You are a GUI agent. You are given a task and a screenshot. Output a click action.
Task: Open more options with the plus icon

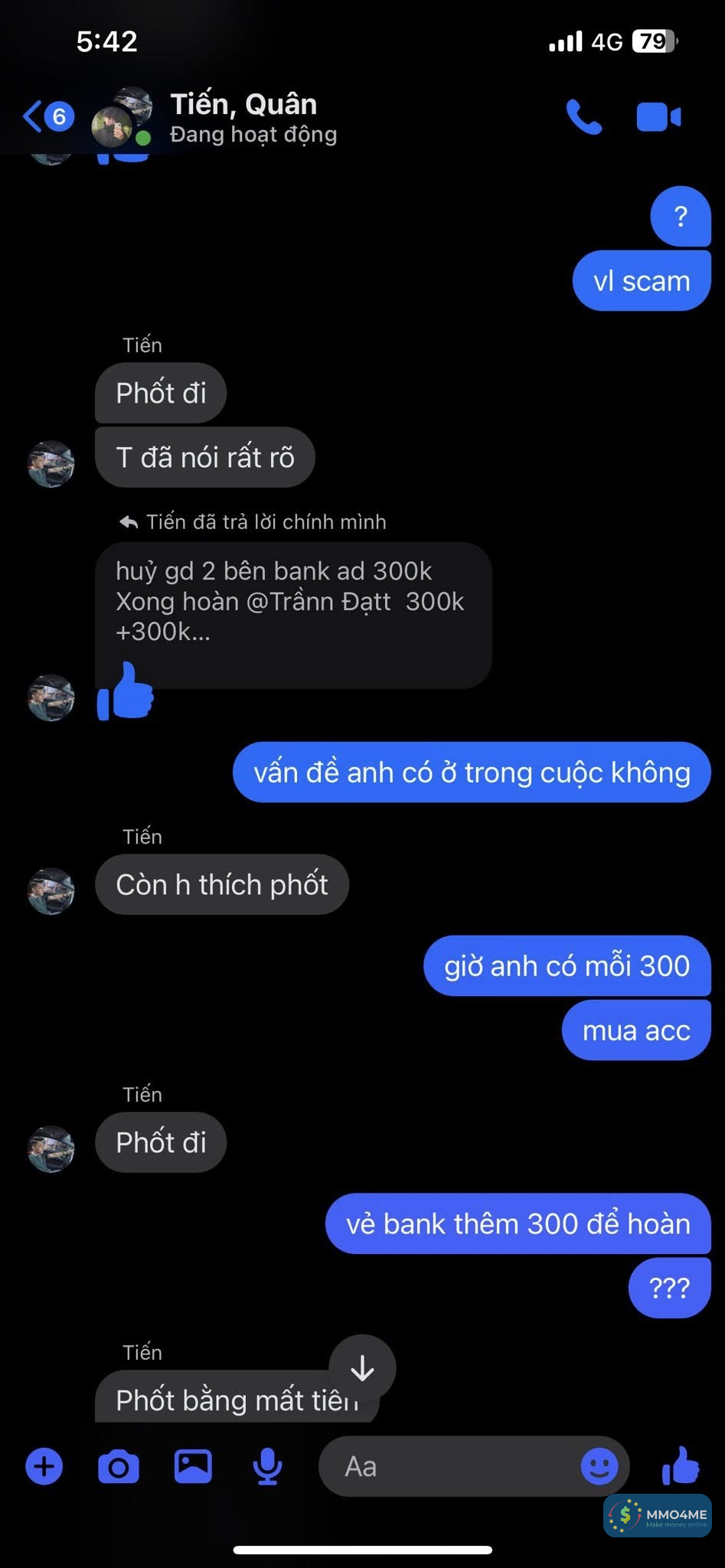44,1466
